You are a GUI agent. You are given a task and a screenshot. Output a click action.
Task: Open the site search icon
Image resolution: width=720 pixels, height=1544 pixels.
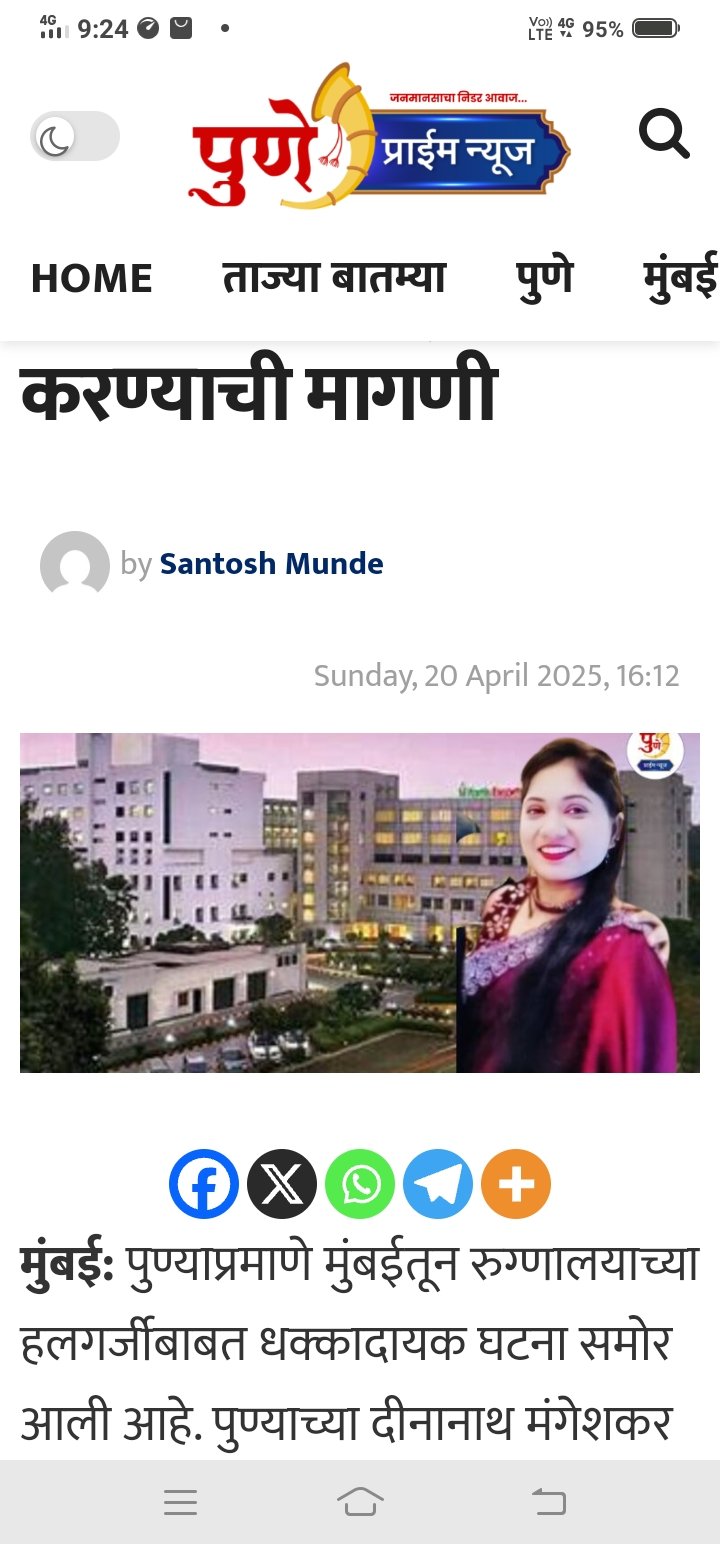[663, 134]
